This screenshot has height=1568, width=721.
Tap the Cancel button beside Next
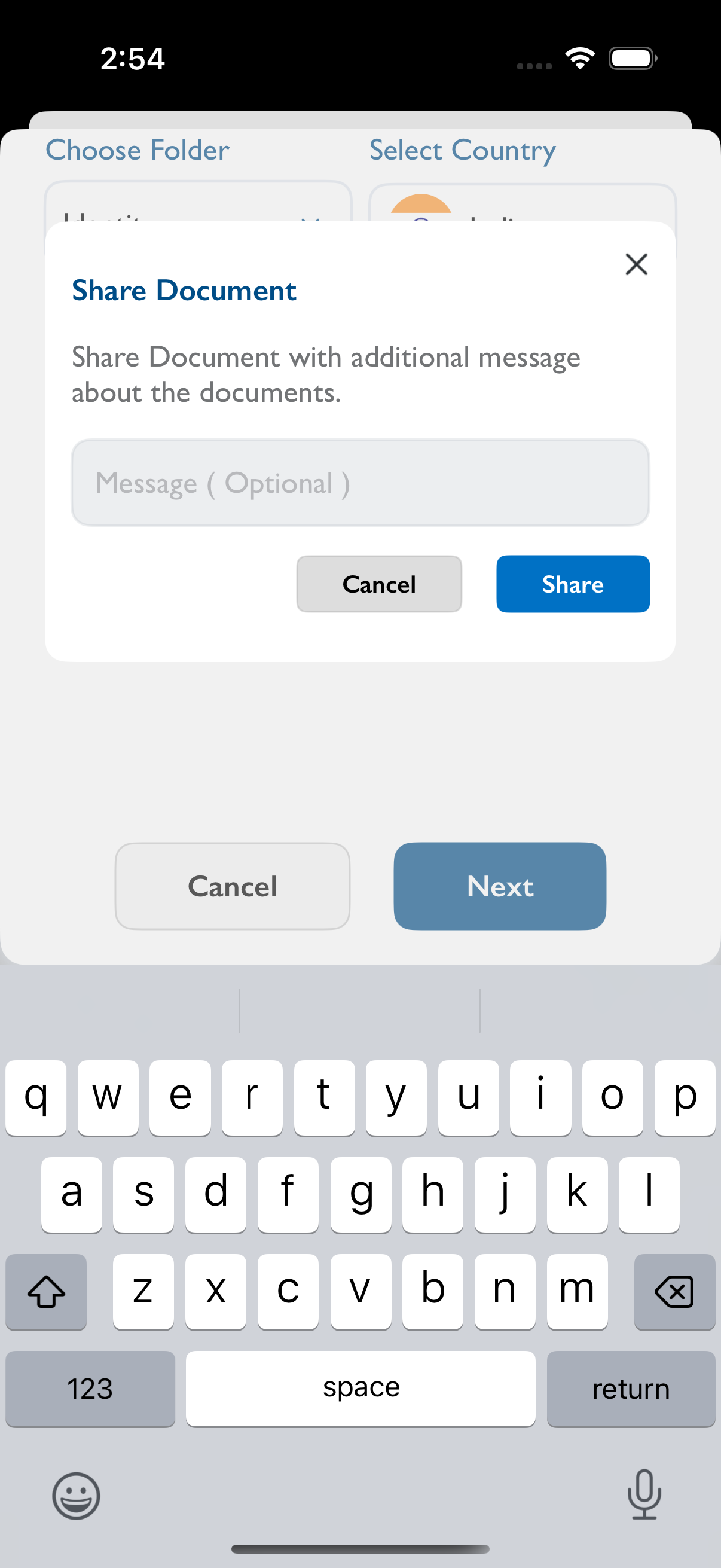[x=233, y=886]
